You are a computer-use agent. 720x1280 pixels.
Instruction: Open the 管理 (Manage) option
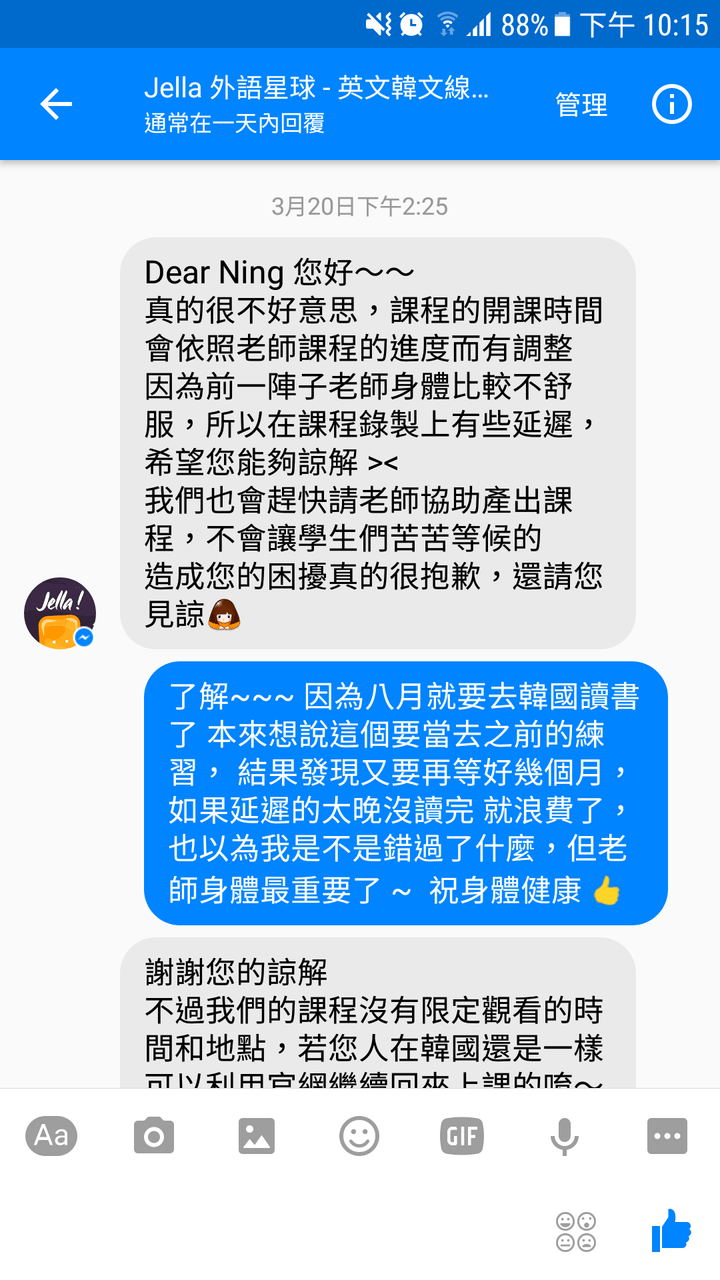pyautogui.click(x=582, y=104)
